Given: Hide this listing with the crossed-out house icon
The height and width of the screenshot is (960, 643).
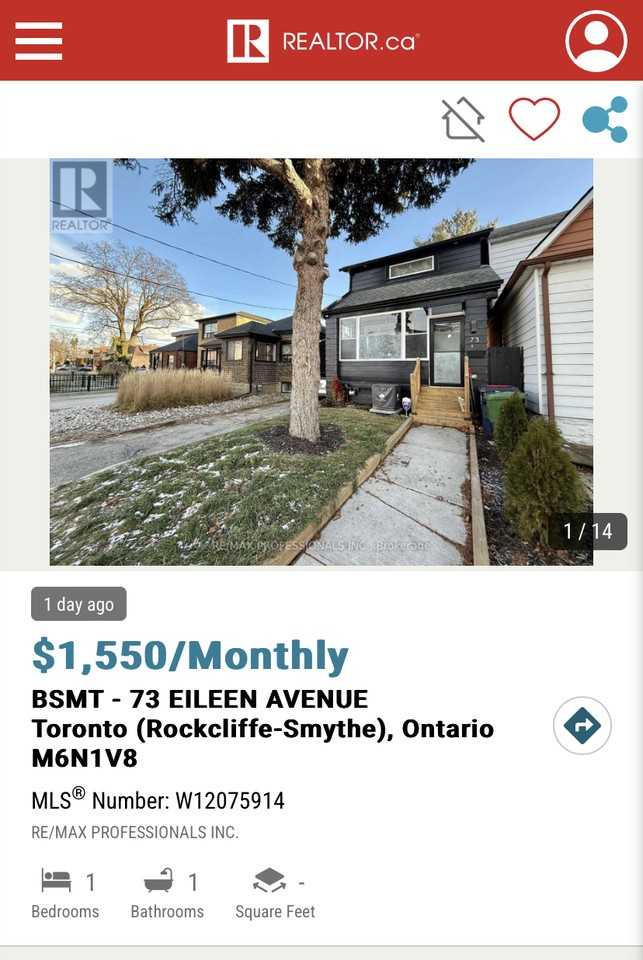Looking at the screenshot, I should tap(463, 120).
